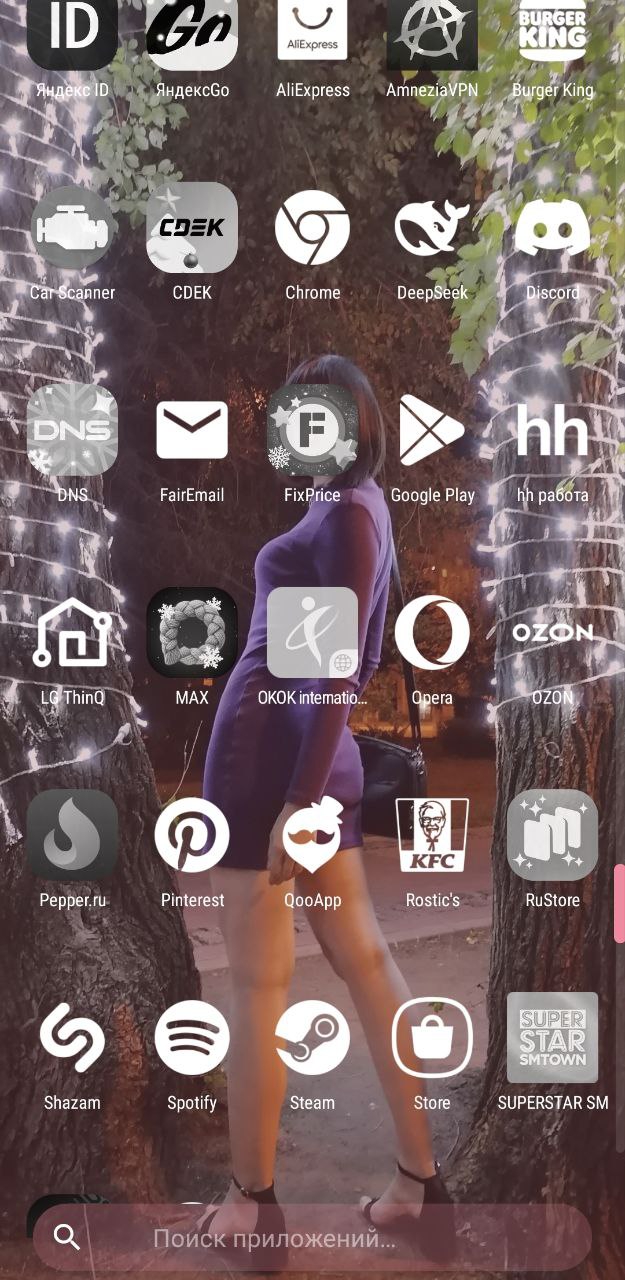Launch the CDEK app

[x=192, y=228]
